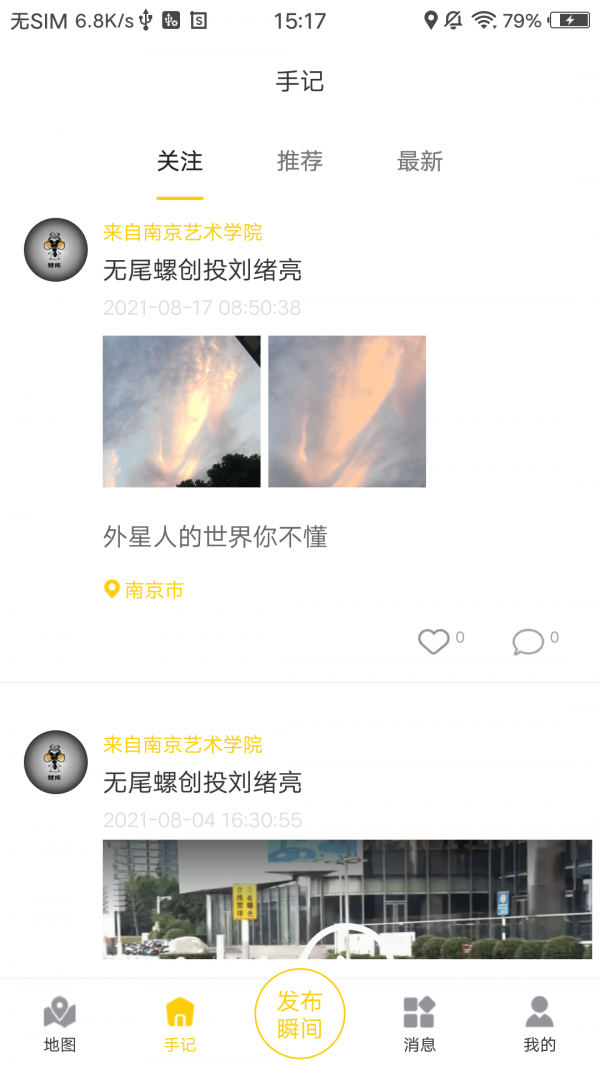
Task: Open the author avatar on the 08-17 post
Action: click(x=56, y=250)
